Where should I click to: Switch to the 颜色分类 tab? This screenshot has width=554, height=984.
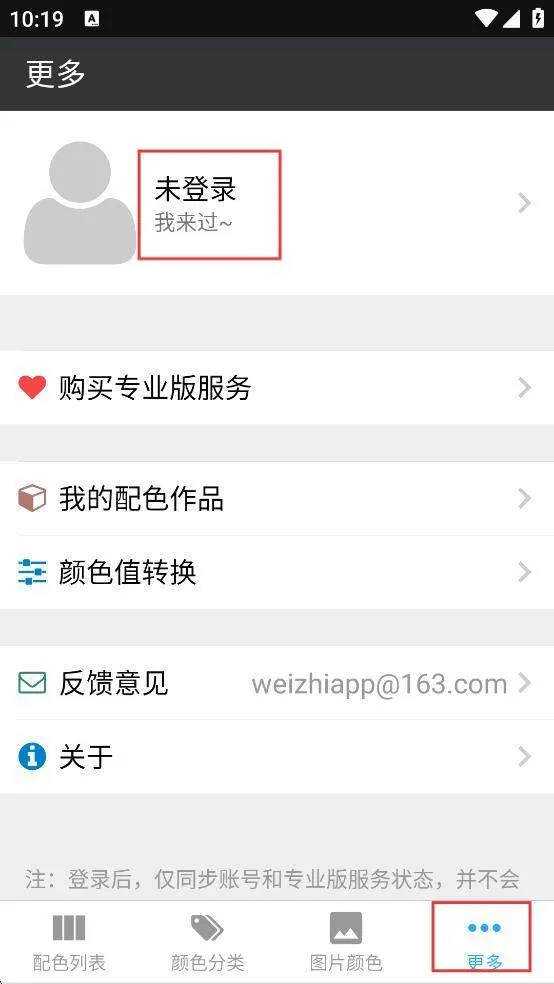(x=208, y=941)
